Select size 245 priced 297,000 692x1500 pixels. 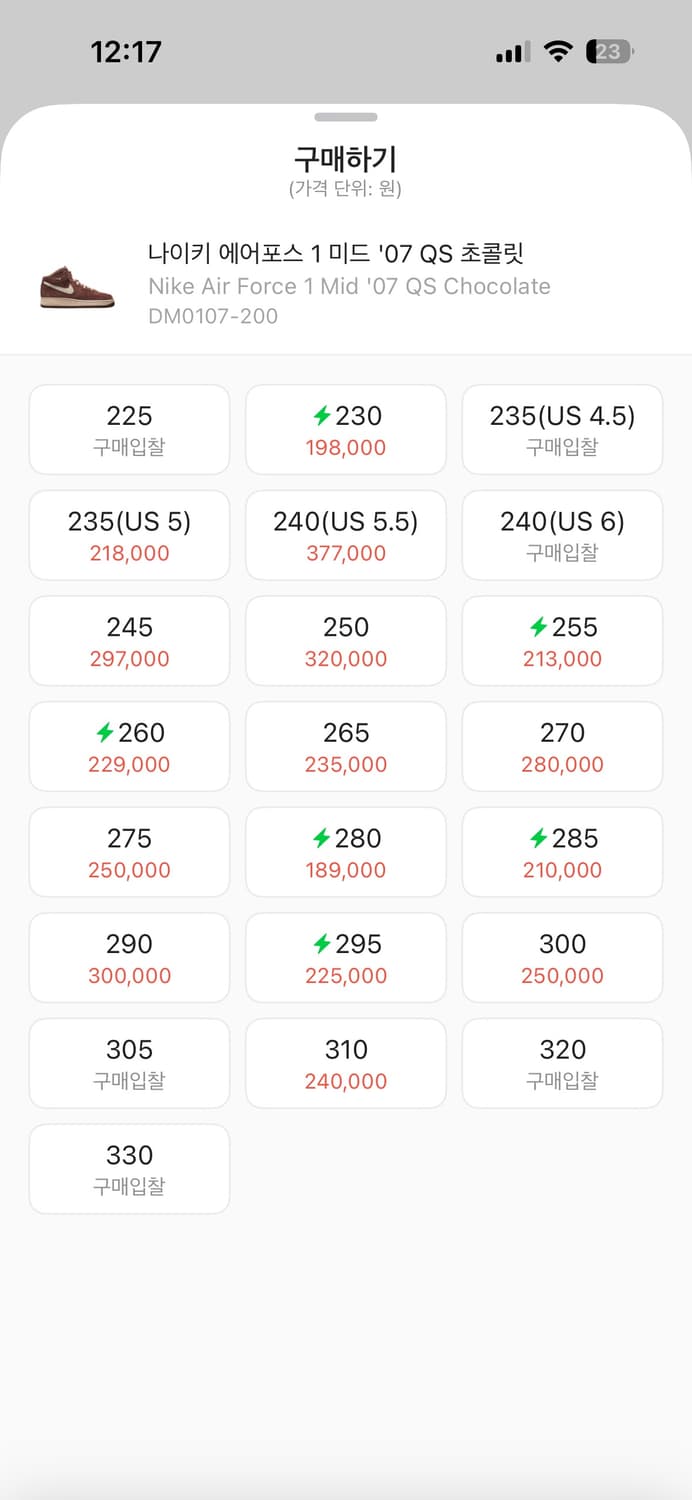click(x=130, y=641)
